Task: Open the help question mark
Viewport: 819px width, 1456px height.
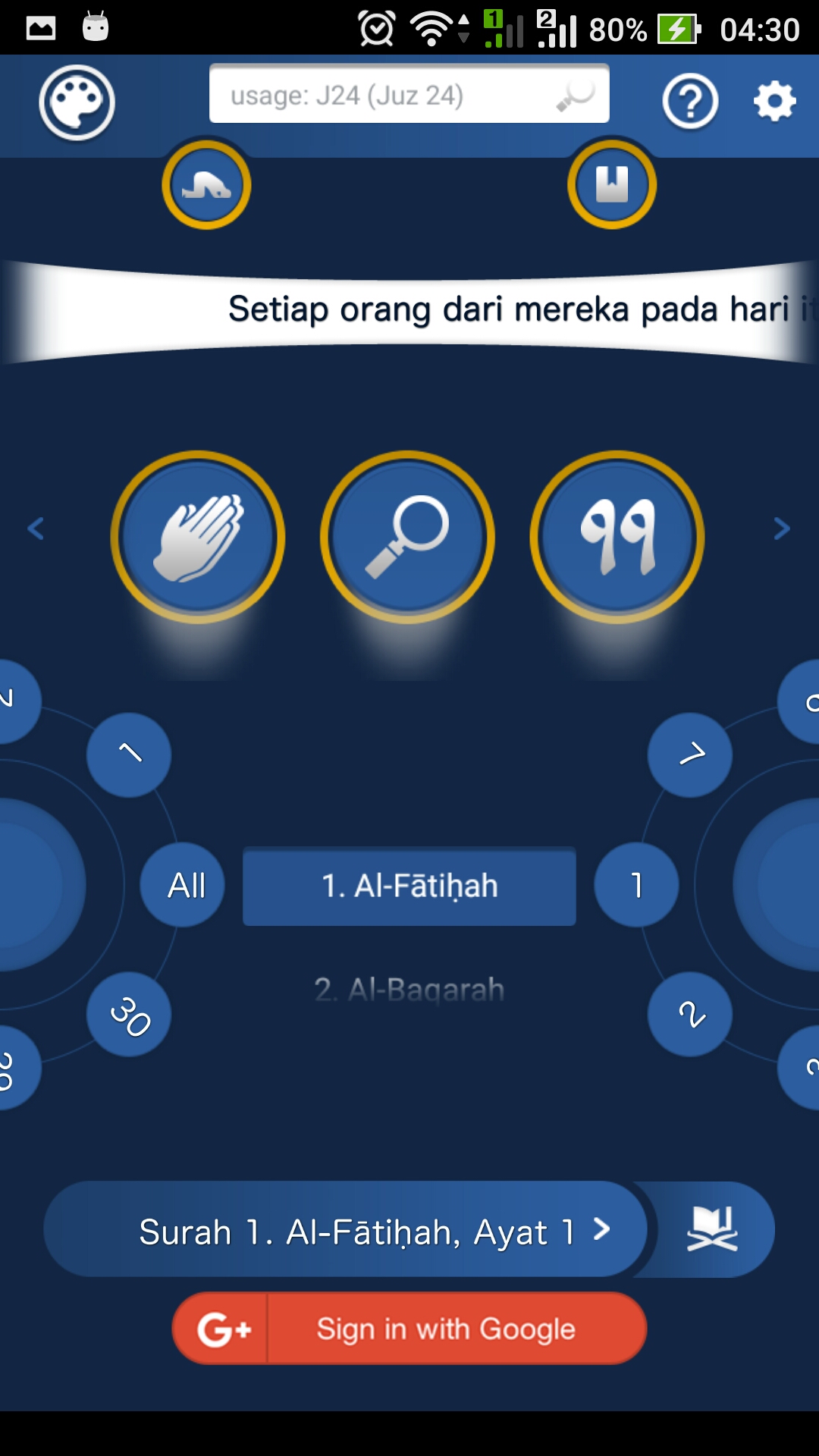Action: point(689,102)
